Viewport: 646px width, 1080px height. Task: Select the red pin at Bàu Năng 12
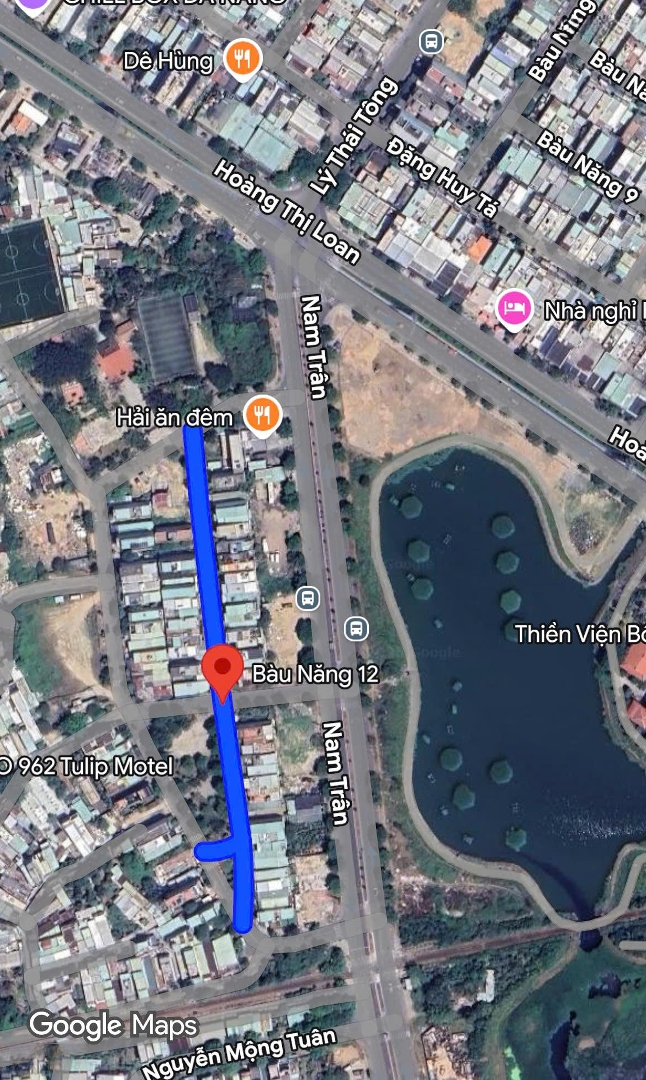222,670
